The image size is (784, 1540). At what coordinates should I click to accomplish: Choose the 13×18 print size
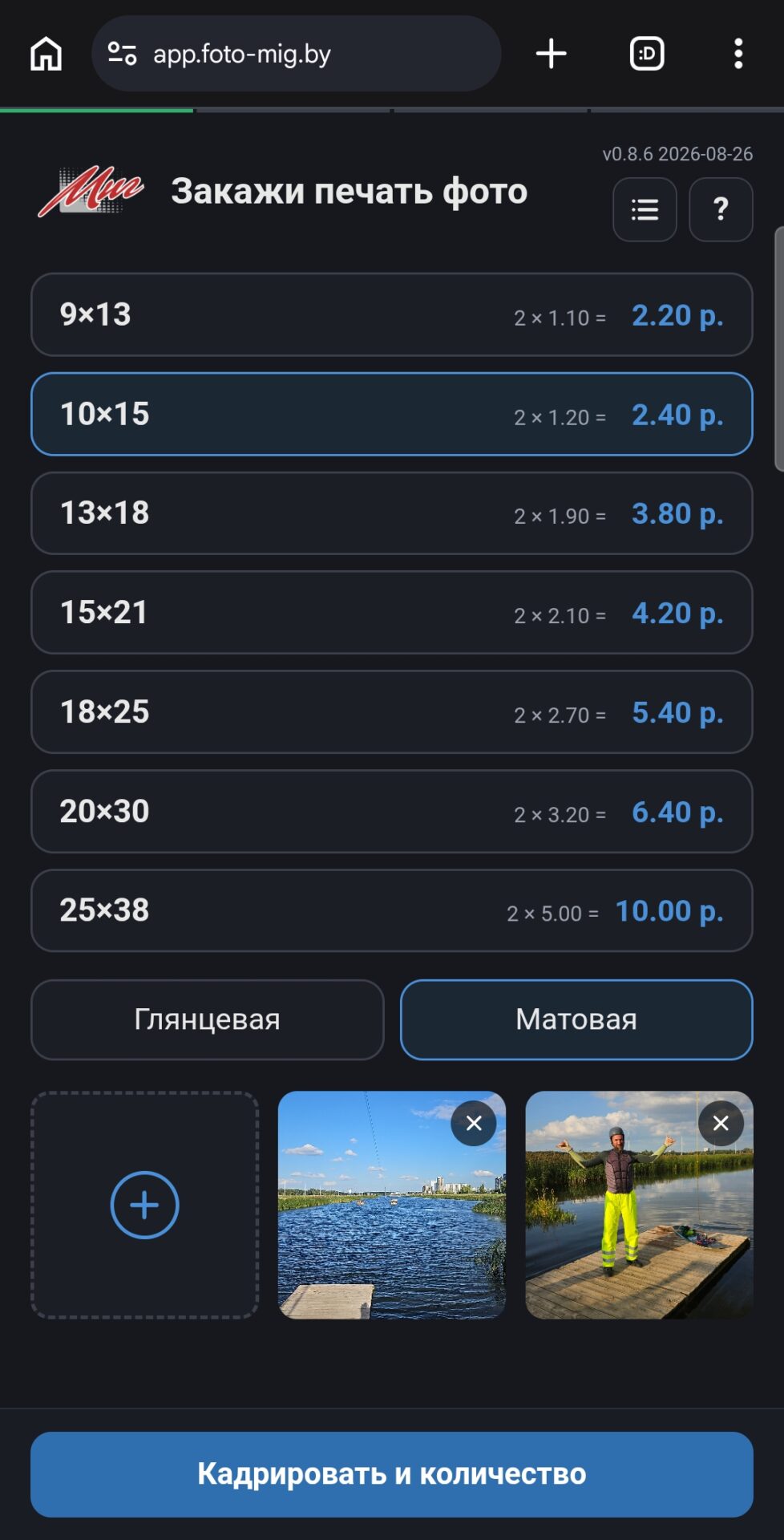tap(392, 513)
